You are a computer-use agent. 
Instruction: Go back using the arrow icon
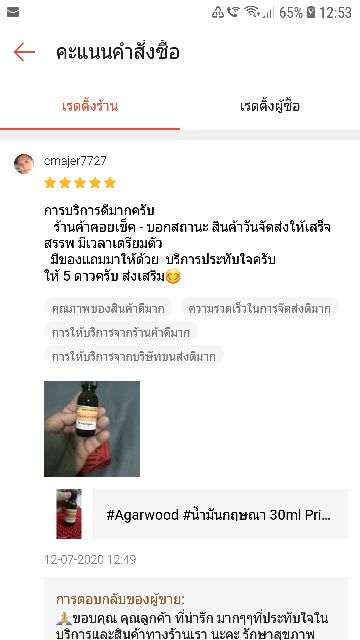tap(24, 52)
